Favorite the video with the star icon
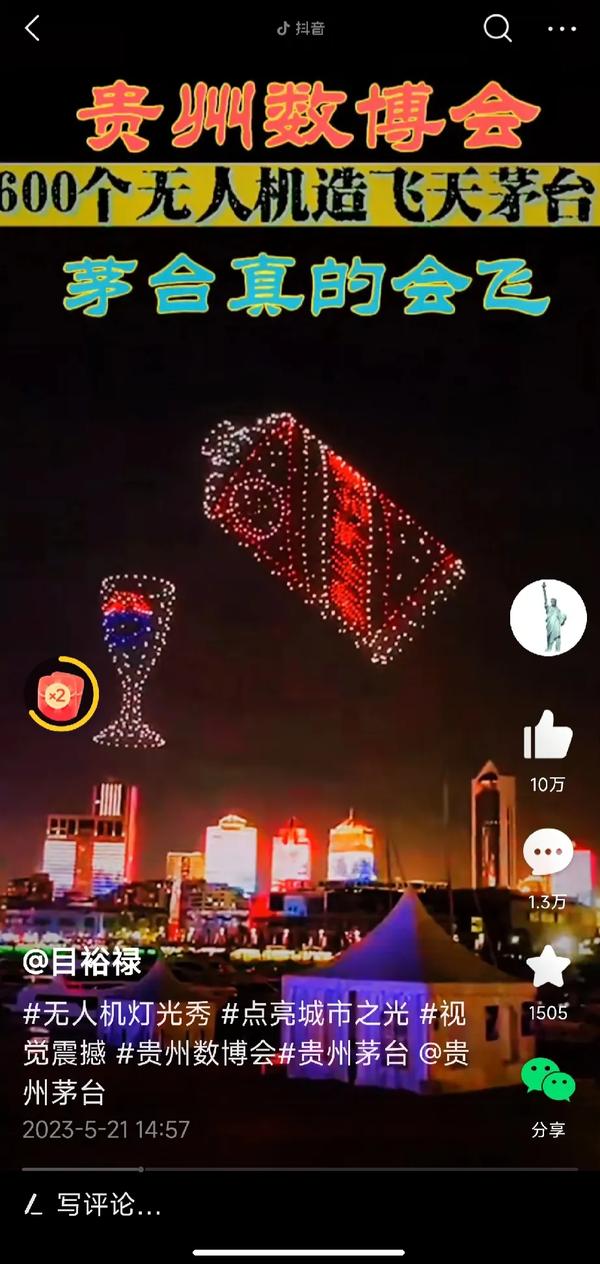This screenshot has width=600, height=1264. pyautogui.click(x=548, y=967)
